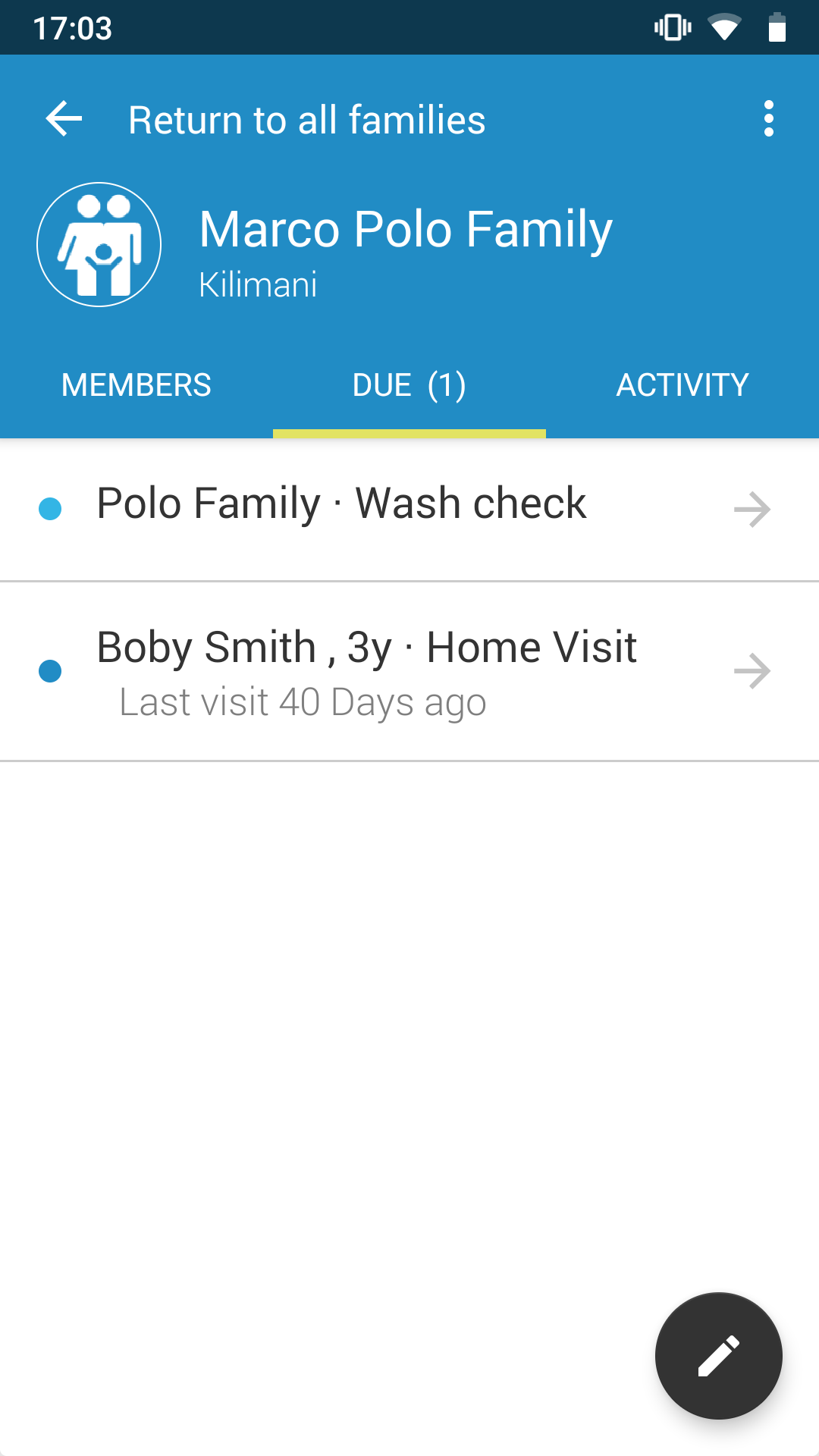
Task: Click the Wi-Fi icon in status bar
Action: [726, 27]
